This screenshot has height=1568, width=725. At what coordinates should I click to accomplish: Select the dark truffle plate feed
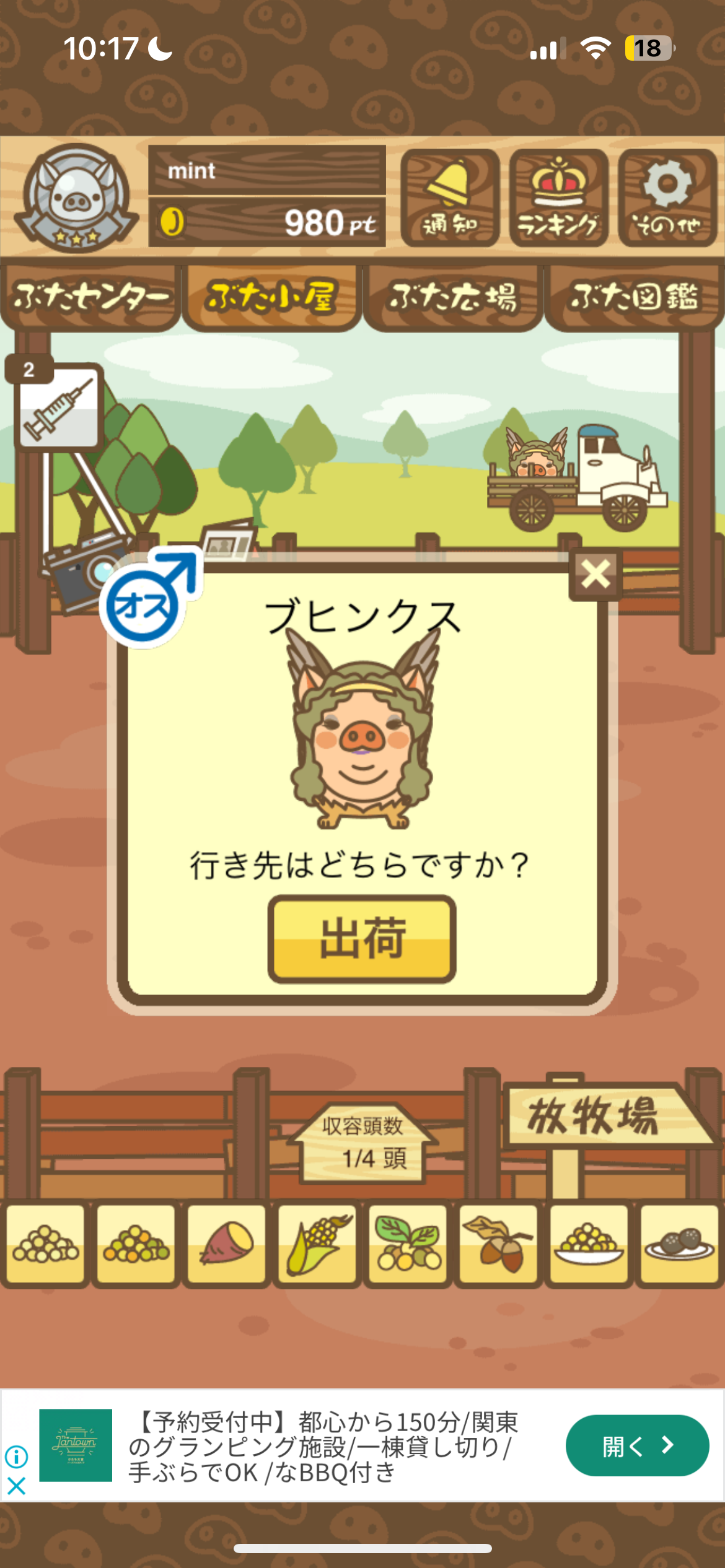pyautogui.click(x=679, y=1243)
